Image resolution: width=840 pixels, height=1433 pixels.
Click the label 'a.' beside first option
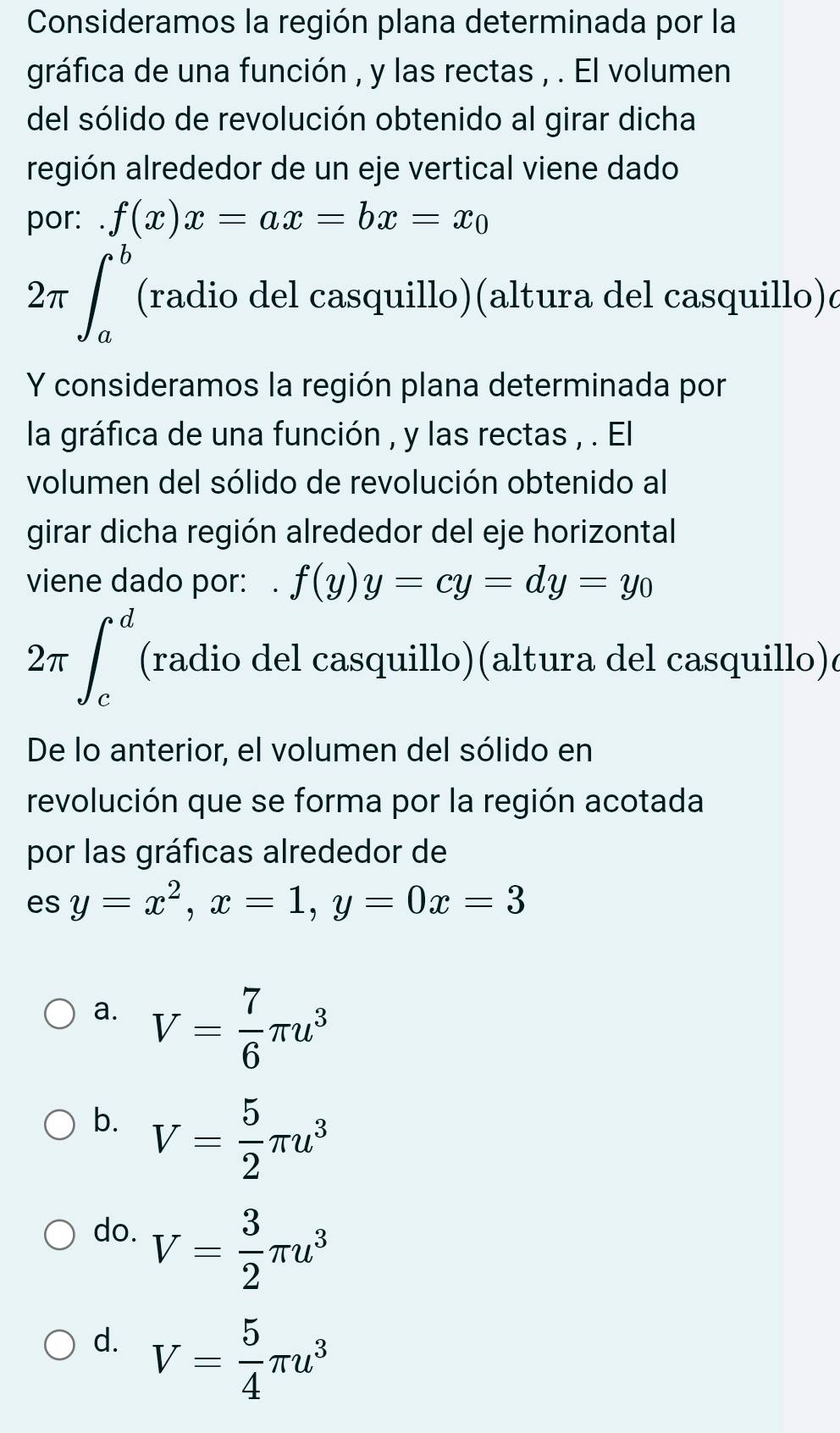coord(106,1009)
